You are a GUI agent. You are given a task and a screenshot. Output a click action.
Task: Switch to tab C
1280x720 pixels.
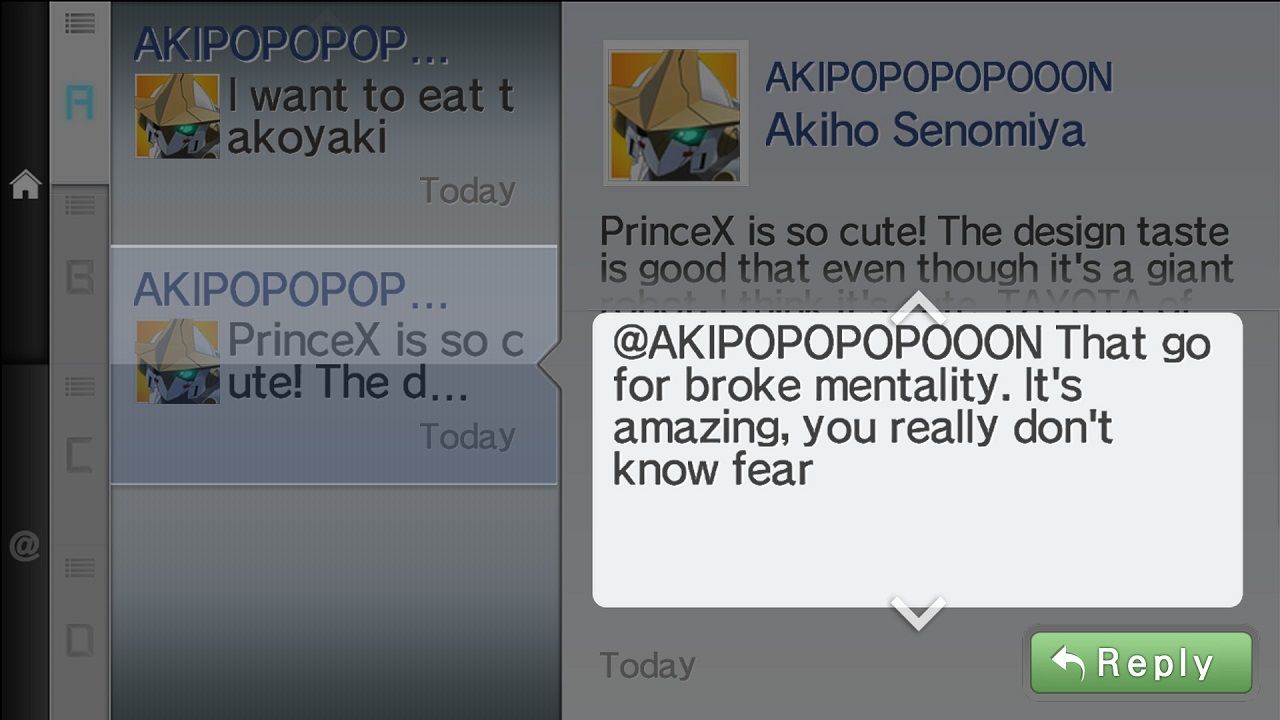79,455
